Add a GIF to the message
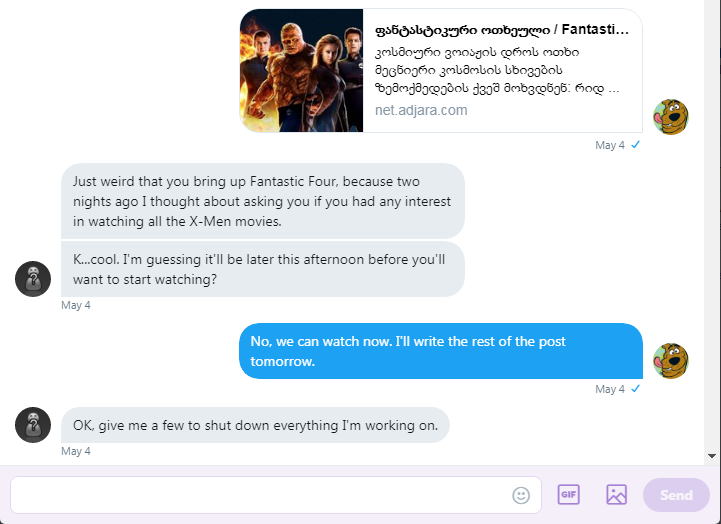This screenshot has height=524, width=721. click(568, 495)
